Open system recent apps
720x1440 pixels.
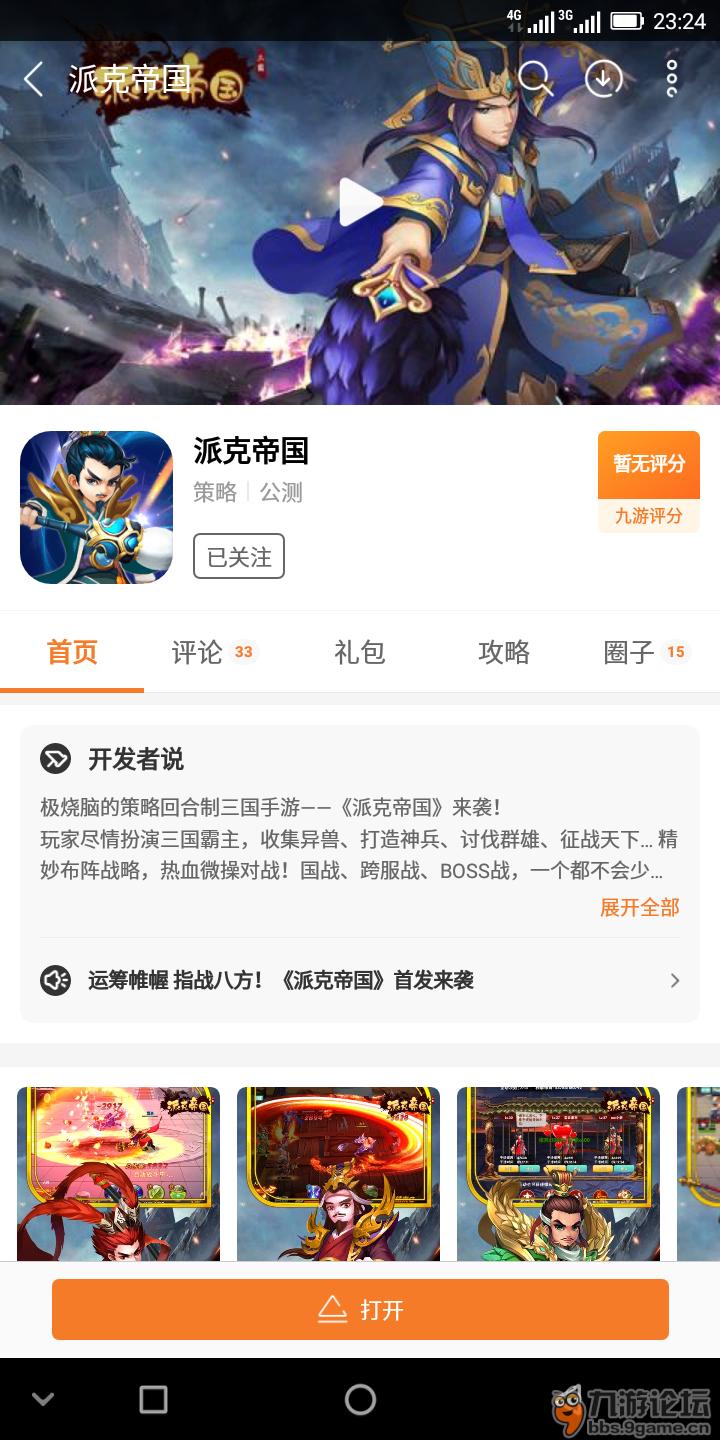153,1399
